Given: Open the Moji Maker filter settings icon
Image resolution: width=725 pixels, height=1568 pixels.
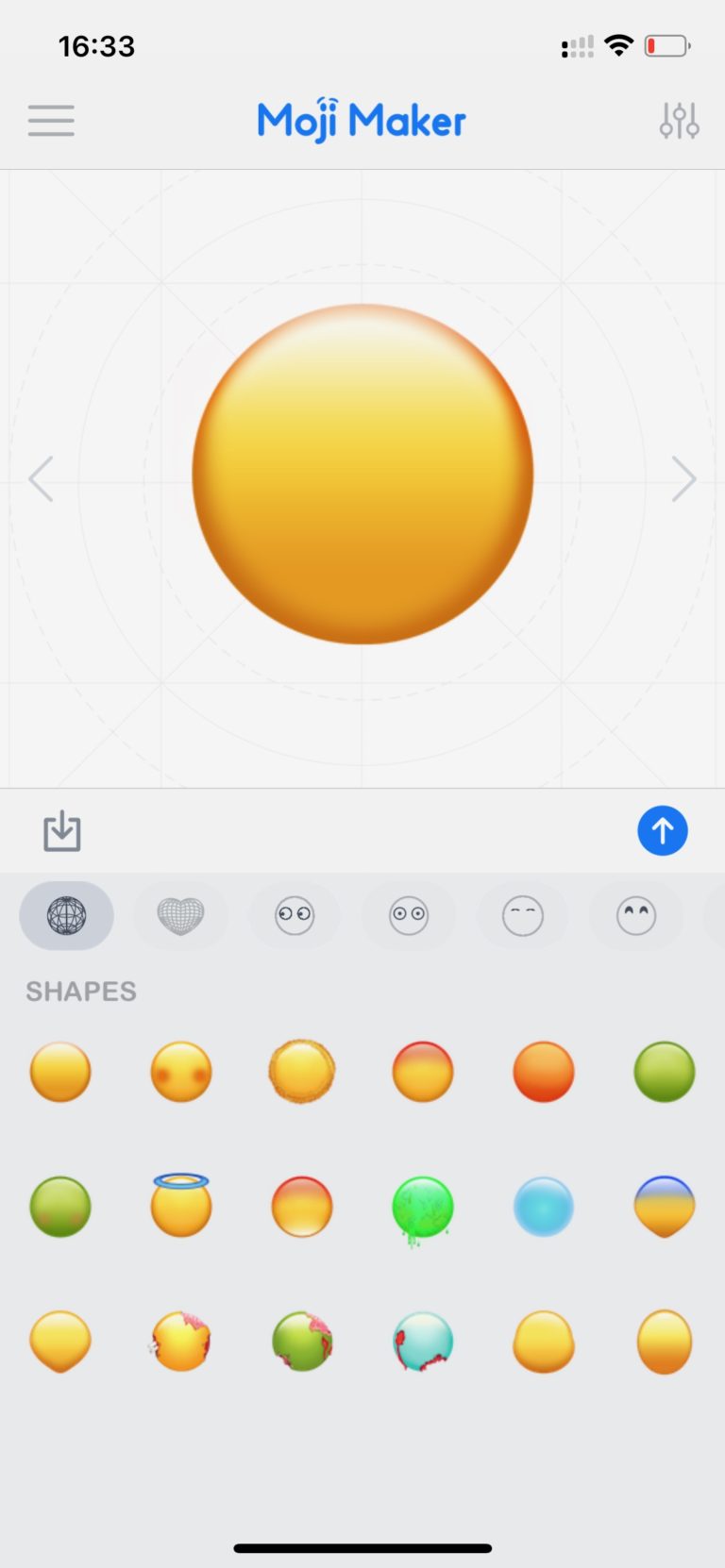Looking at the screenshot, I should point(679,121).
